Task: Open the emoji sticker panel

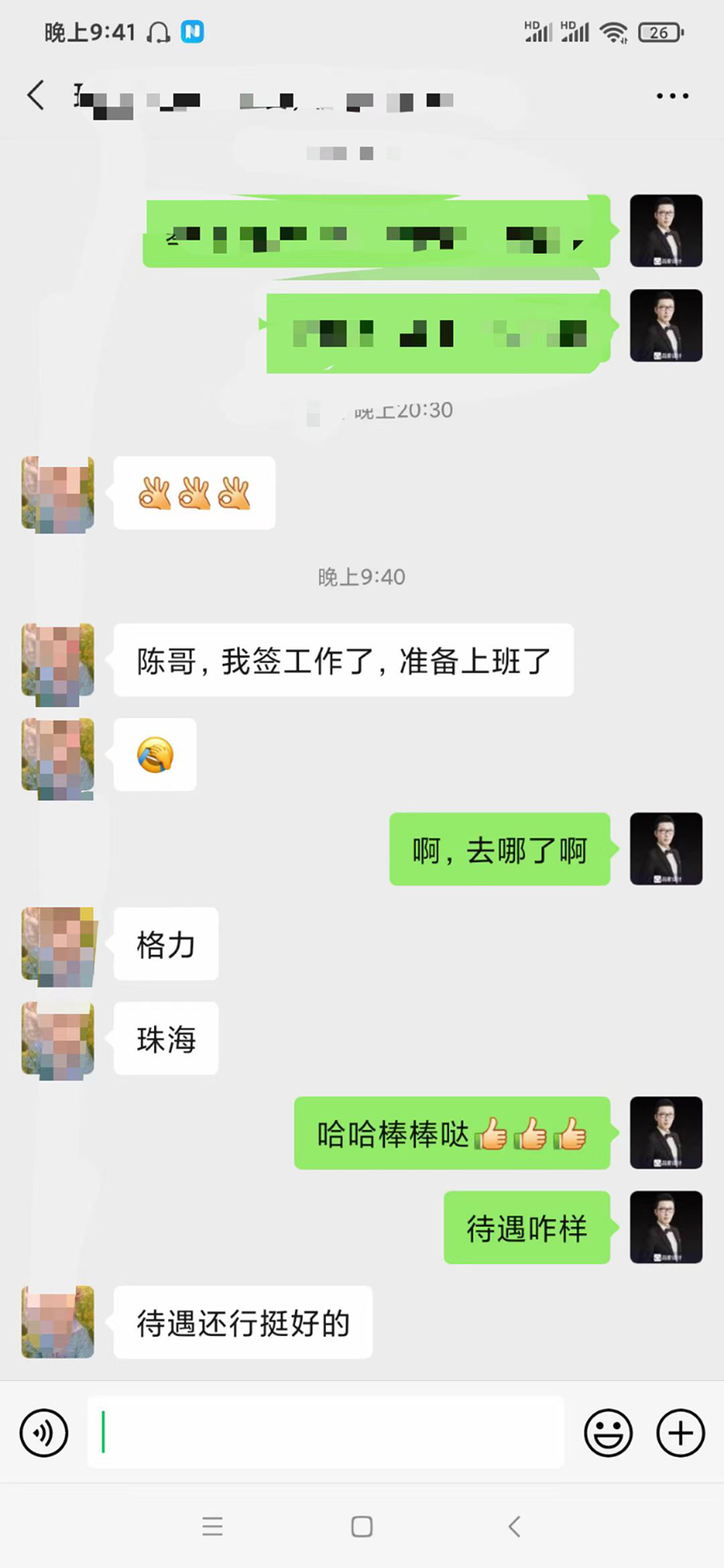Action: (608, 1432)
